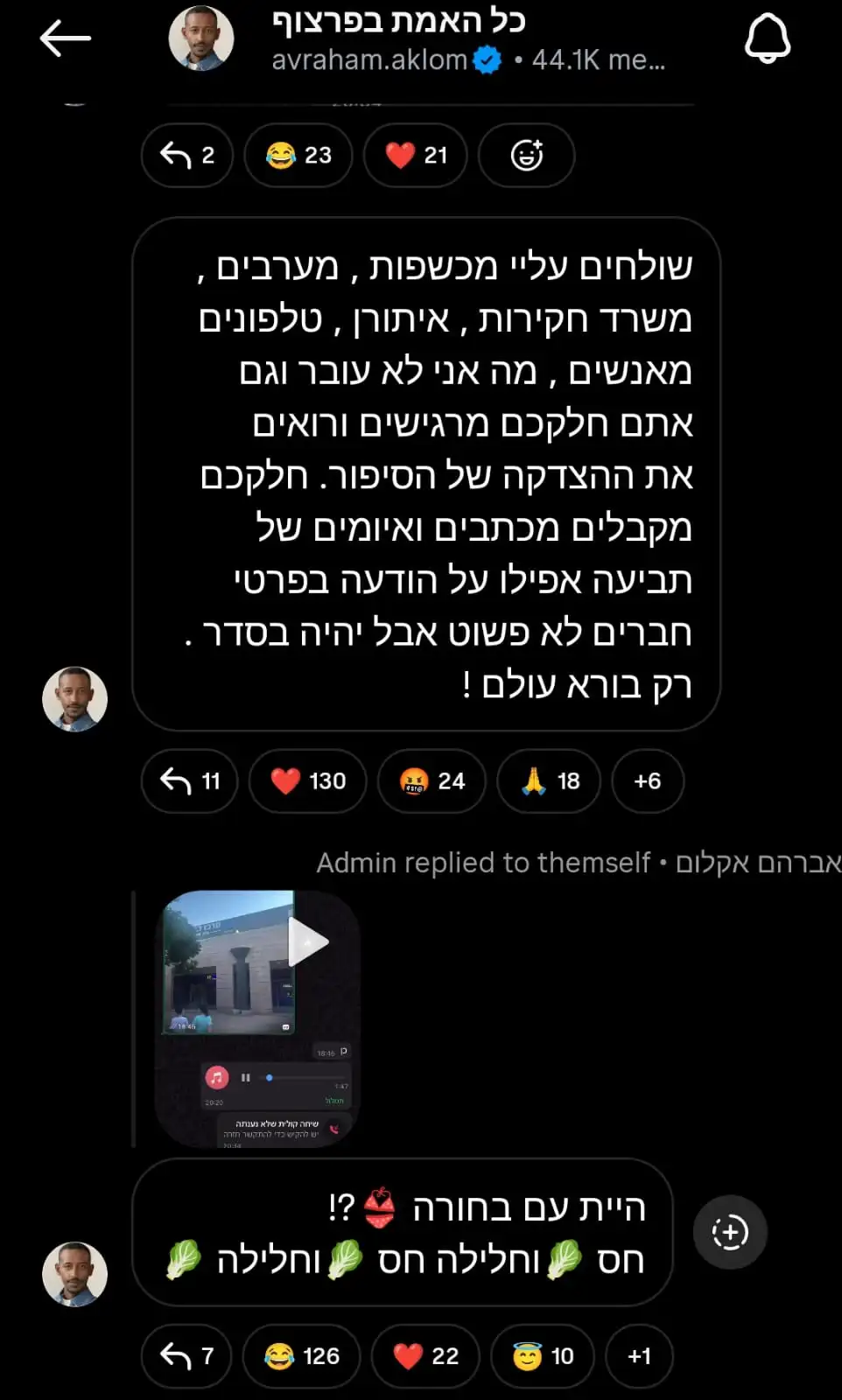Expand the +6 hidden reactions

click(x=648, y=780)
